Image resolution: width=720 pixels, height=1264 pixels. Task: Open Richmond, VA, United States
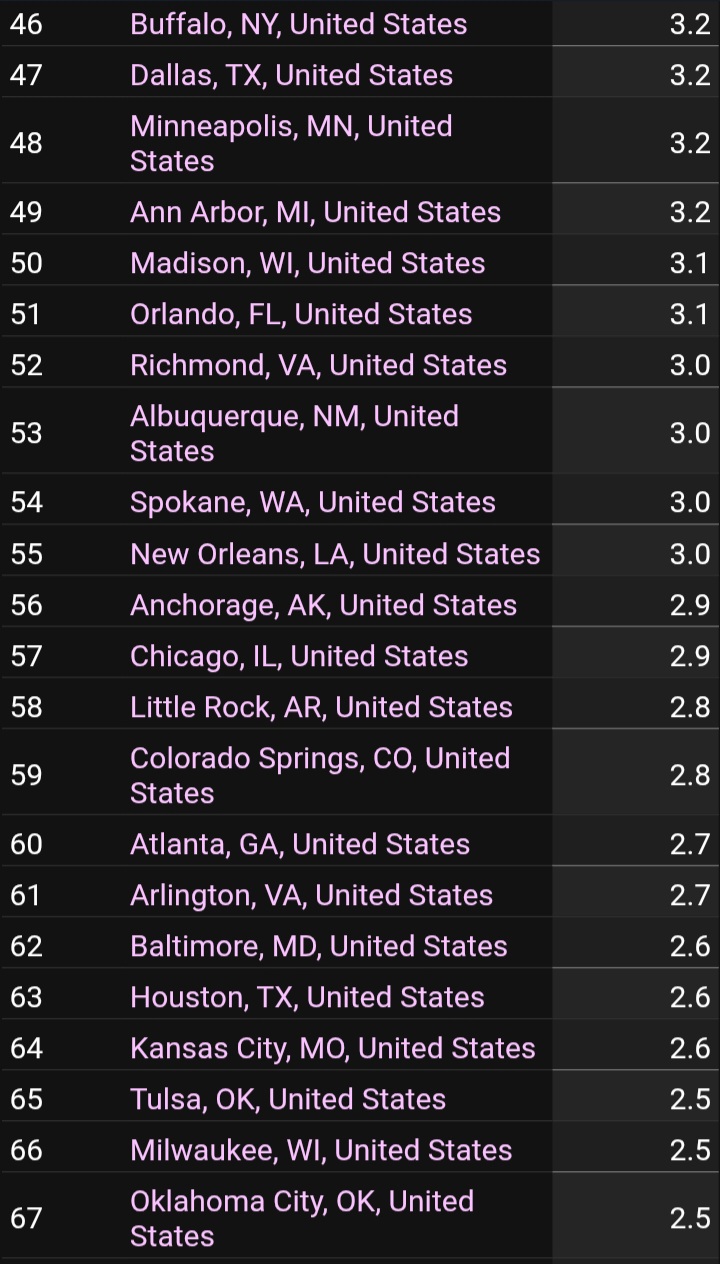tap(318, 365)
